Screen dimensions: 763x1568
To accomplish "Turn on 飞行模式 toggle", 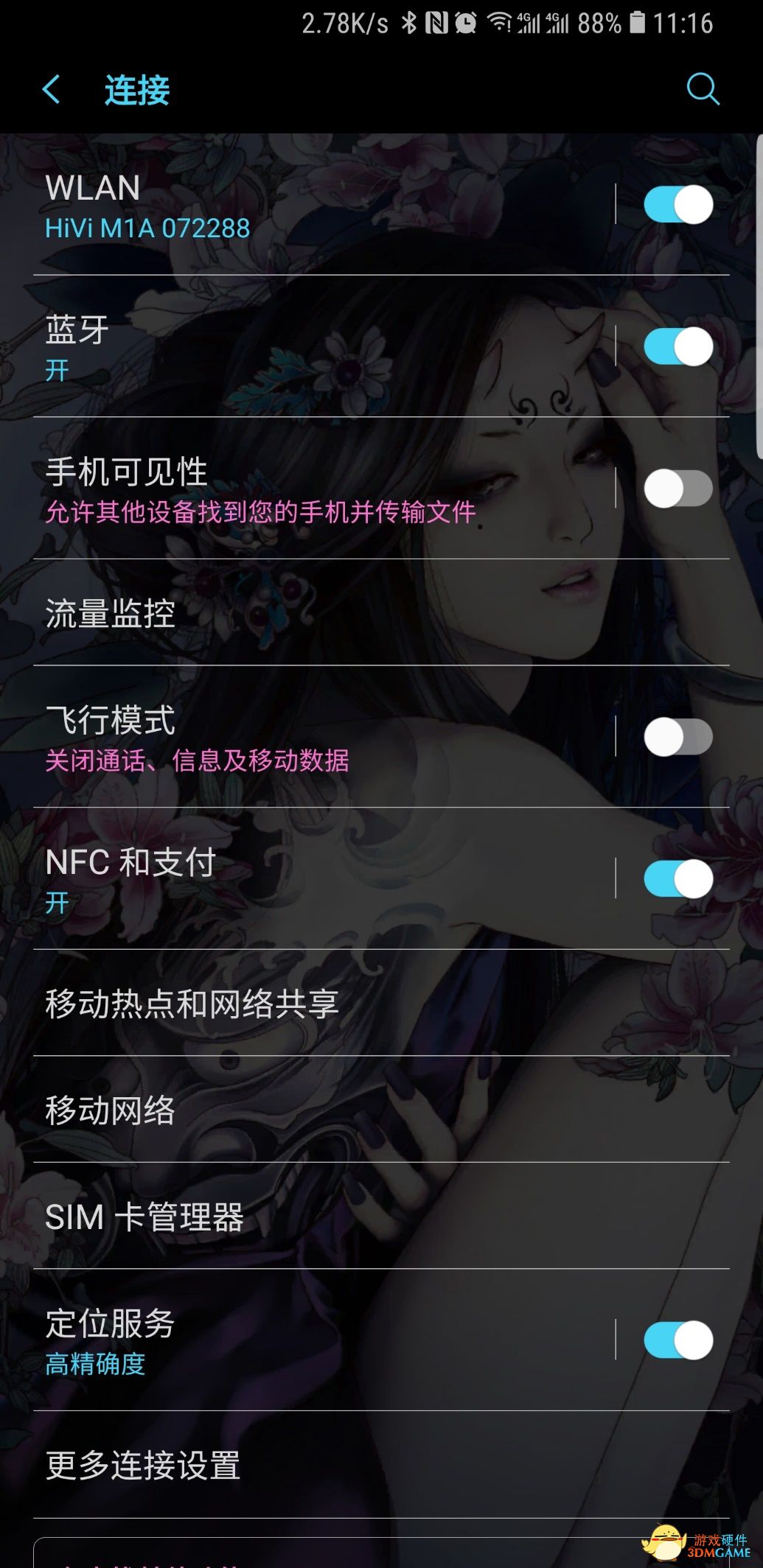I will 677,737.
